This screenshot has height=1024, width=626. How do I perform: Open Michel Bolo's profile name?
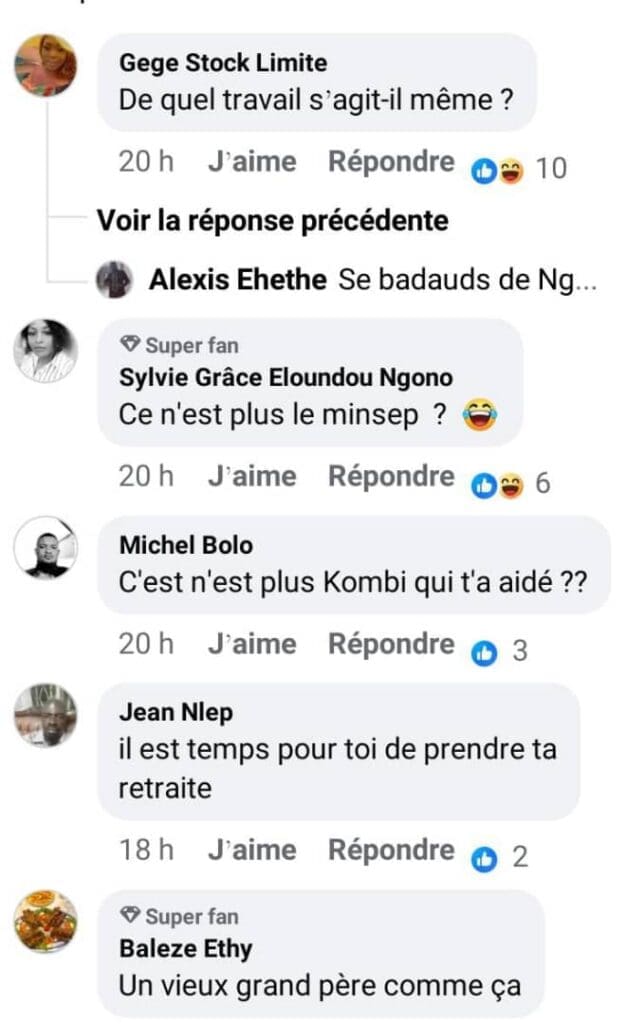[186, 545]
